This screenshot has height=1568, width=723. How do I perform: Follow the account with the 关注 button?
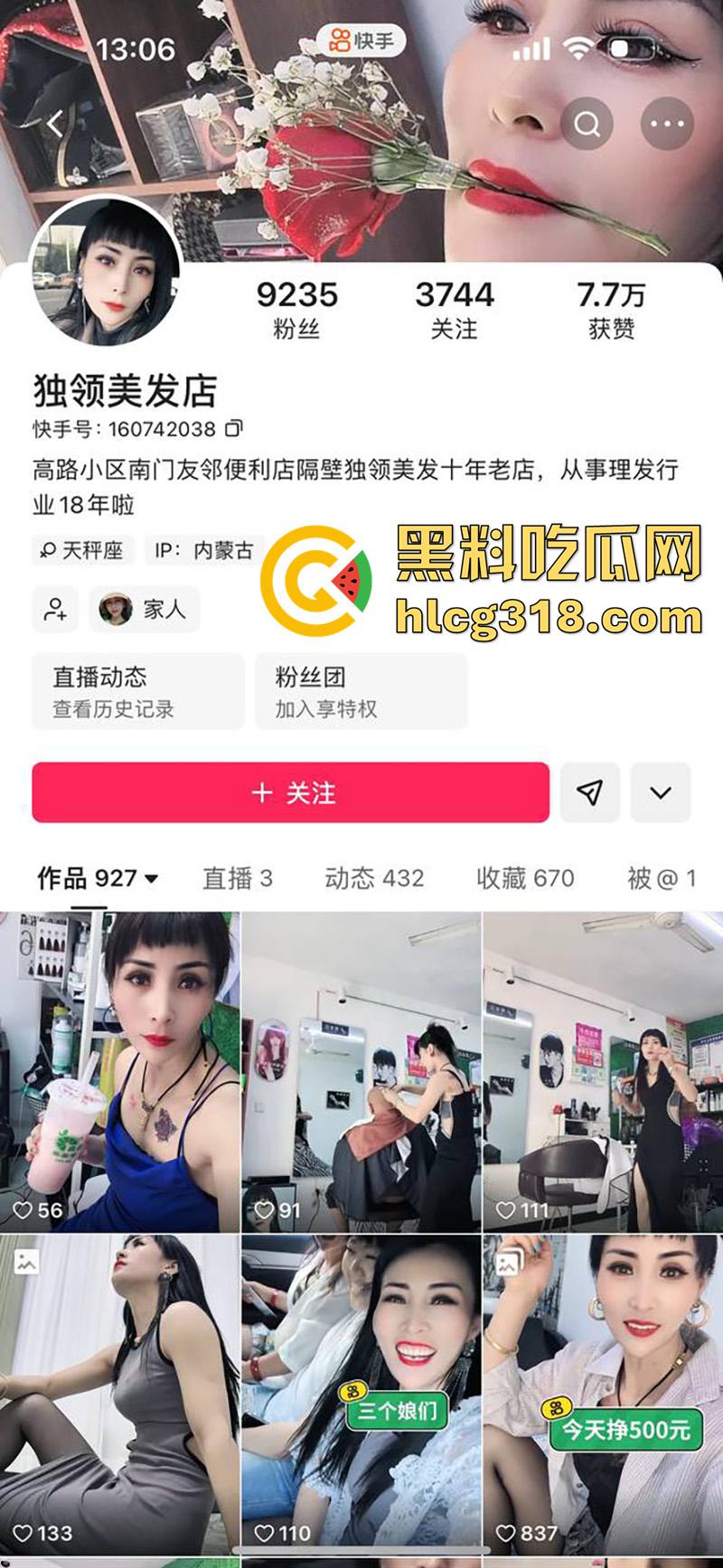(x=291, y=792)
